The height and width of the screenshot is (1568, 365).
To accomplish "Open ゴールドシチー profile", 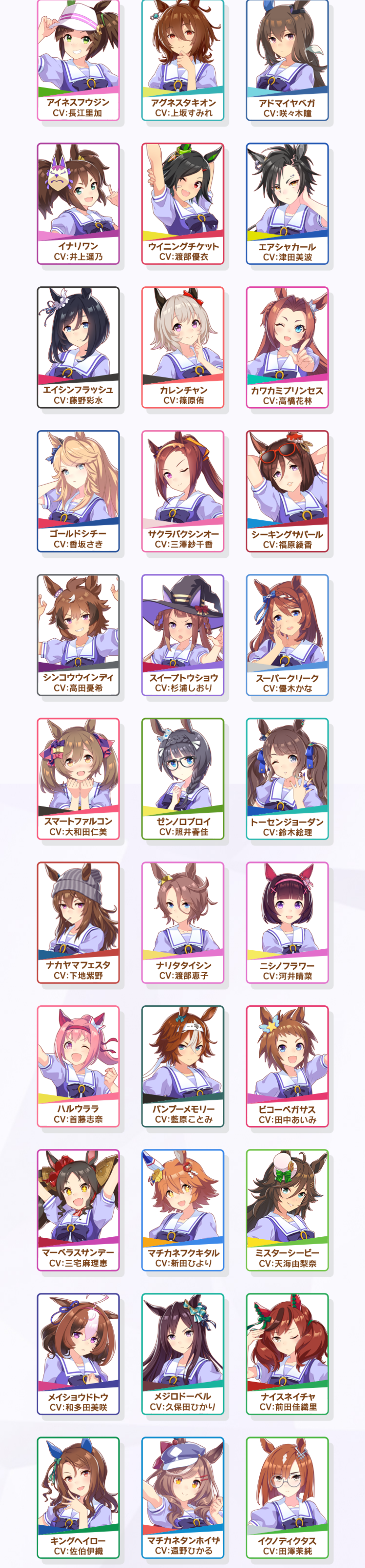I will click(78, 490).
